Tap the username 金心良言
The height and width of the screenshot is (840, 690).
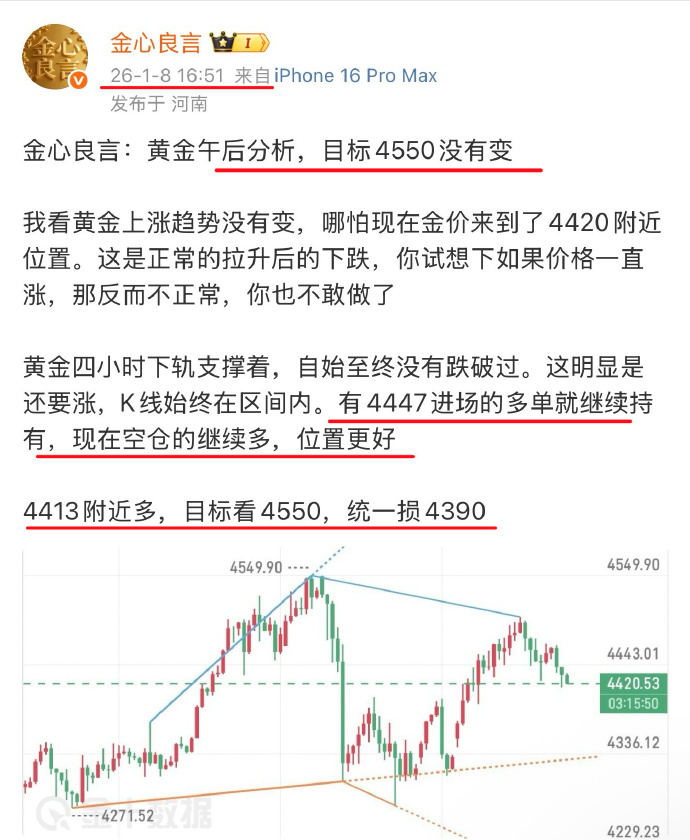(155, 43)
